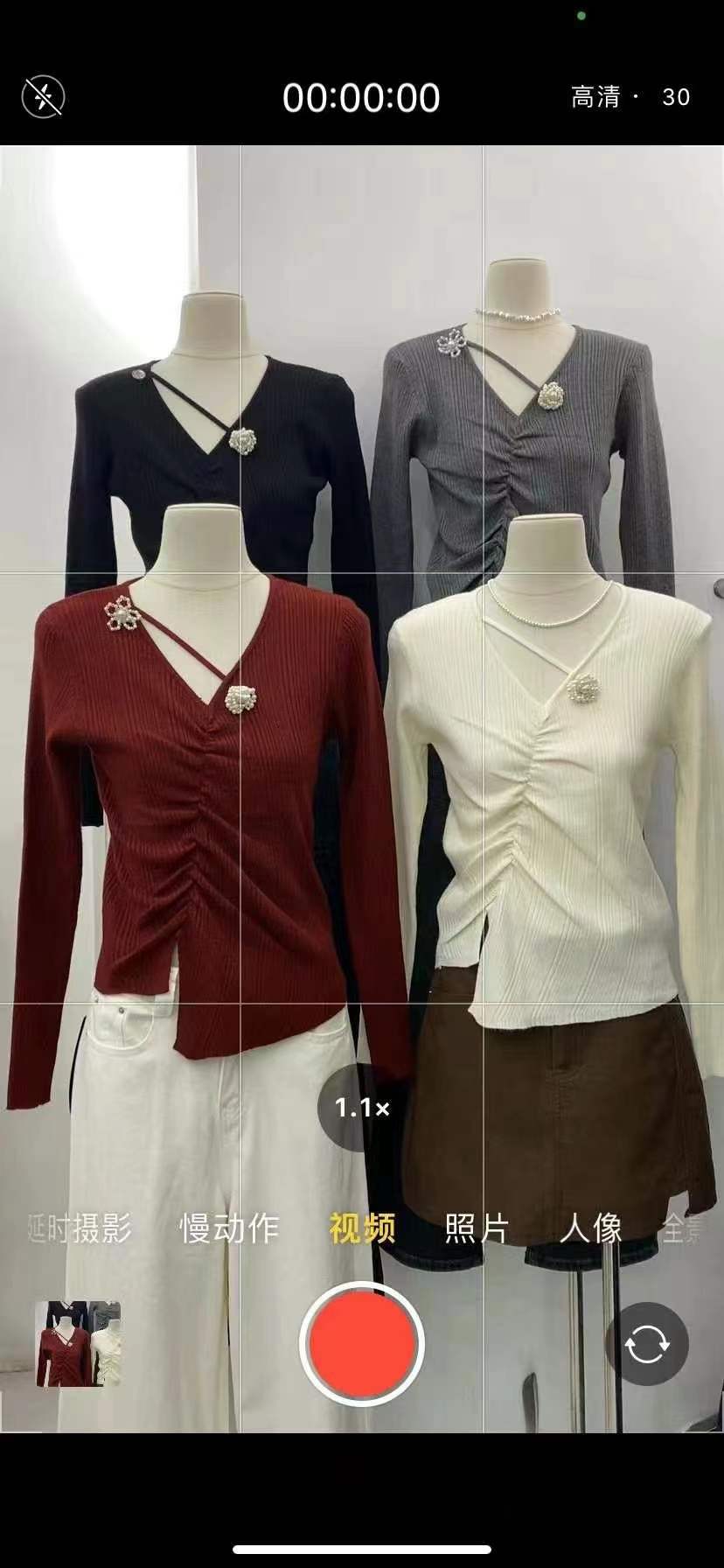Viewport: 724px width, 1568px height.
Task: Tap the 1.1× zoom button
Action: point(361,1108)
